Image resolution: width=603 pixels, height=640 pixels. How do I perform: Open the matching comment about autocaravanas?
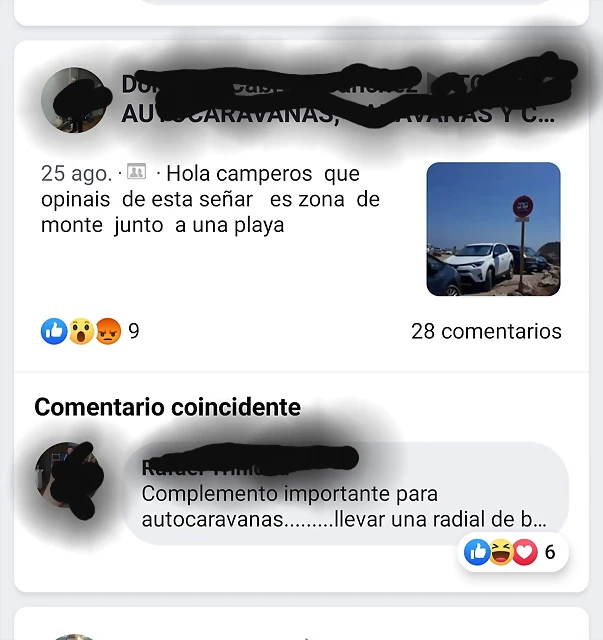(x=343, y=507)
